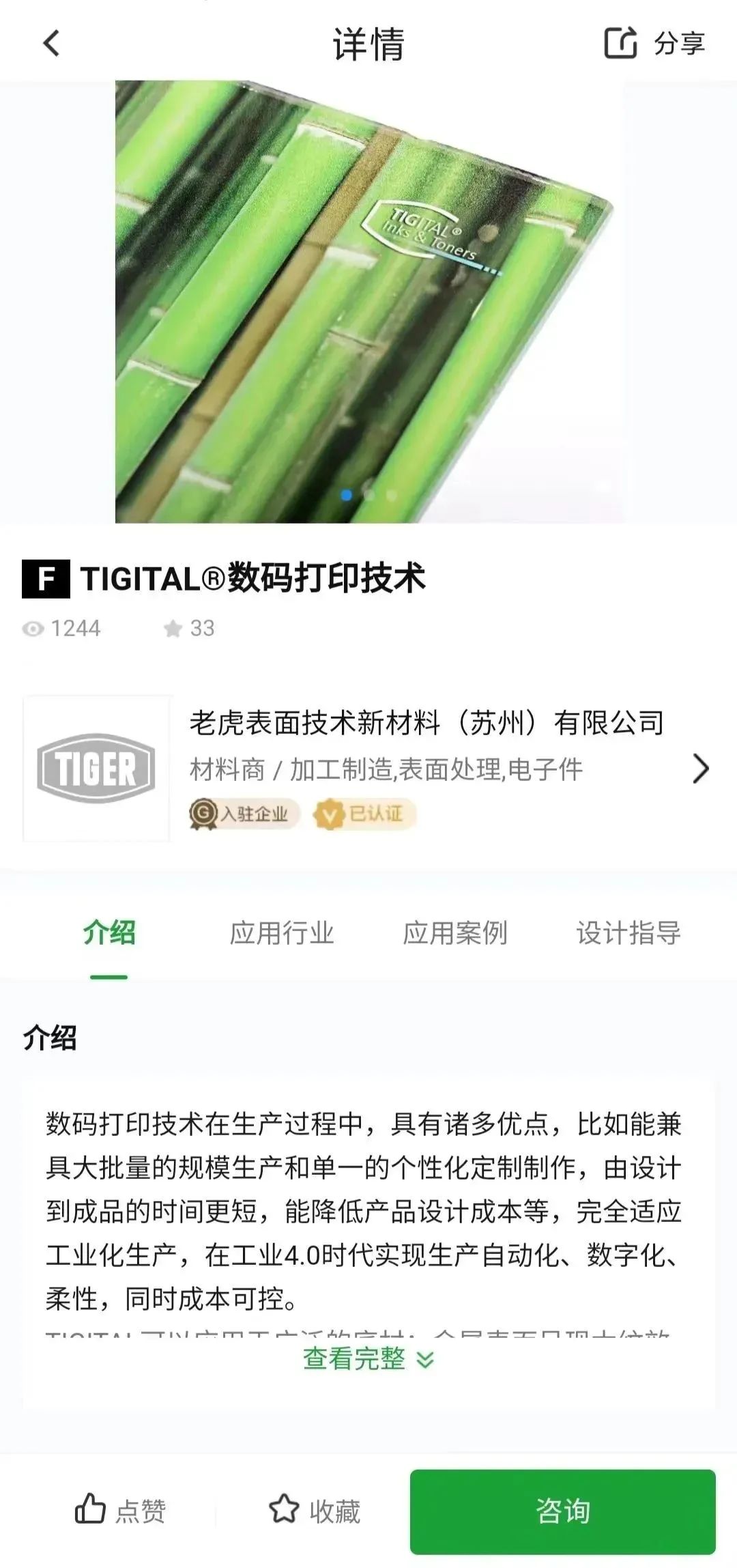
Task: Like this item with 点赞
Action: click(x=120, y=1509)
